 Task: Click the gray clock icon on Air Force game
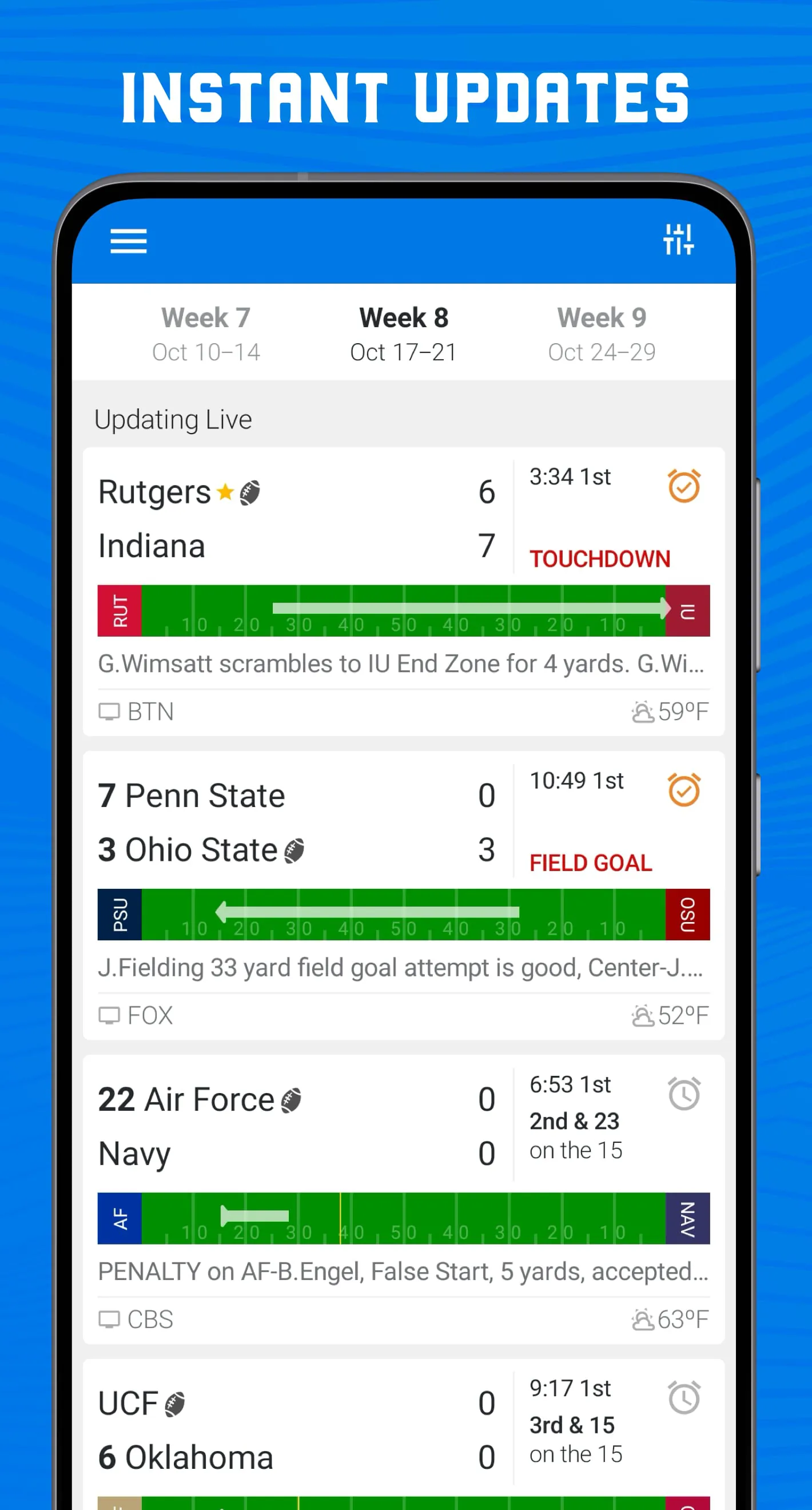click(684, 1095)
